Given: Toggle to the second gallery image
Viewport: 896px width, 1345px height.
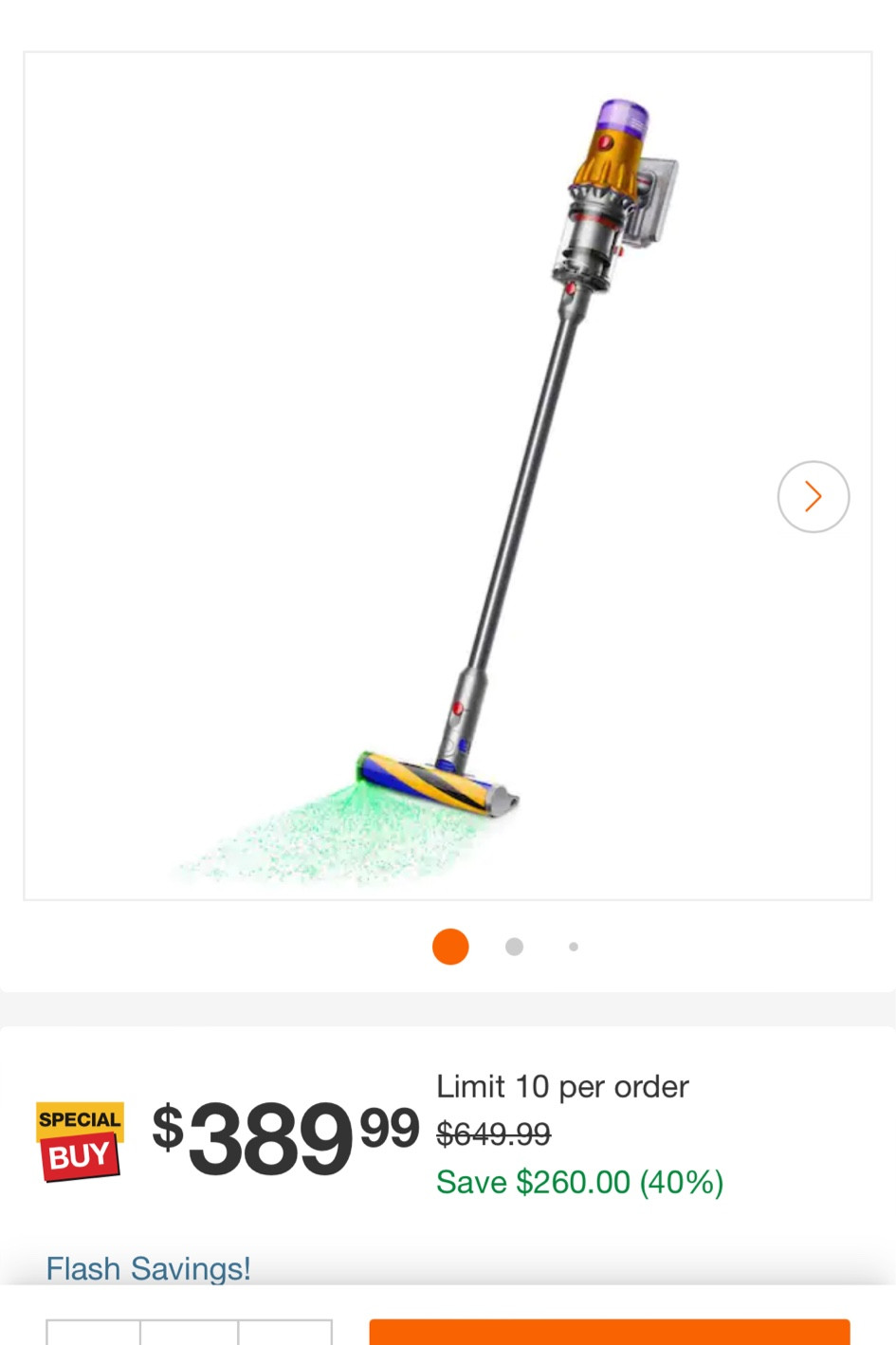Looking at the screenshot, I should [x=514, y=946].
